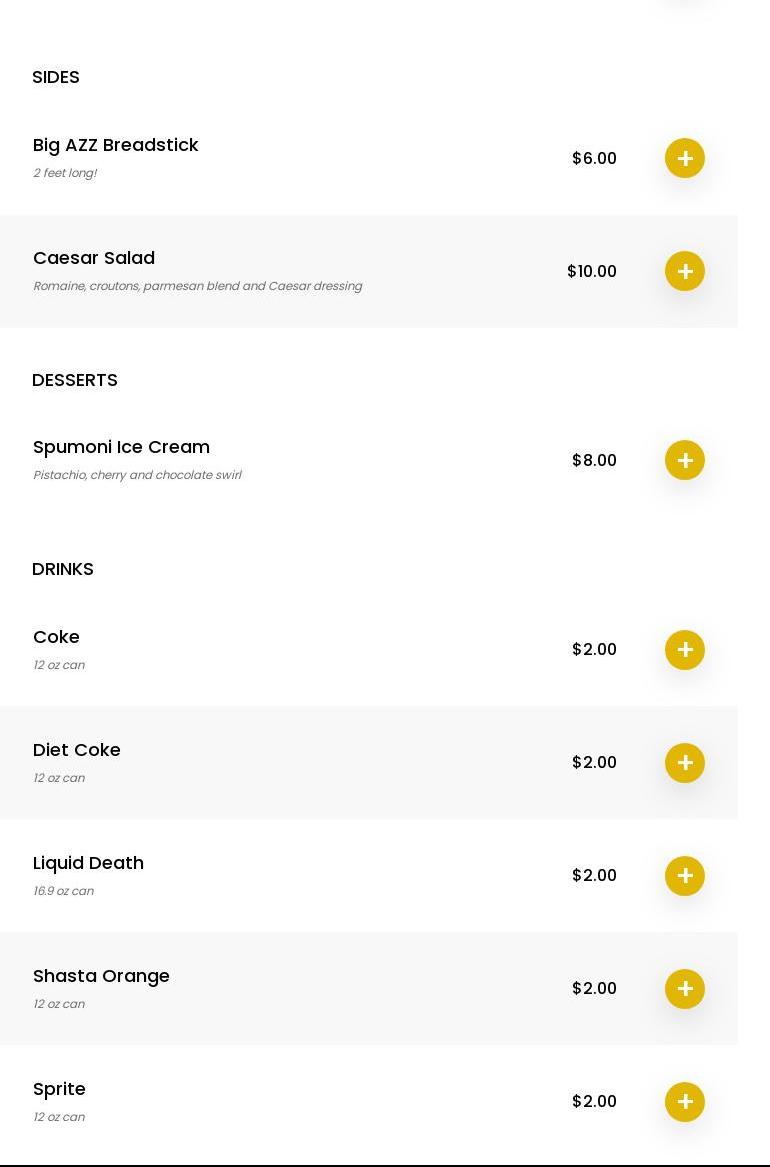Add Caesar Salad with plus button
Image resolution: width=770 pixels, height=1167 pixels.
[x=685, y=271]
